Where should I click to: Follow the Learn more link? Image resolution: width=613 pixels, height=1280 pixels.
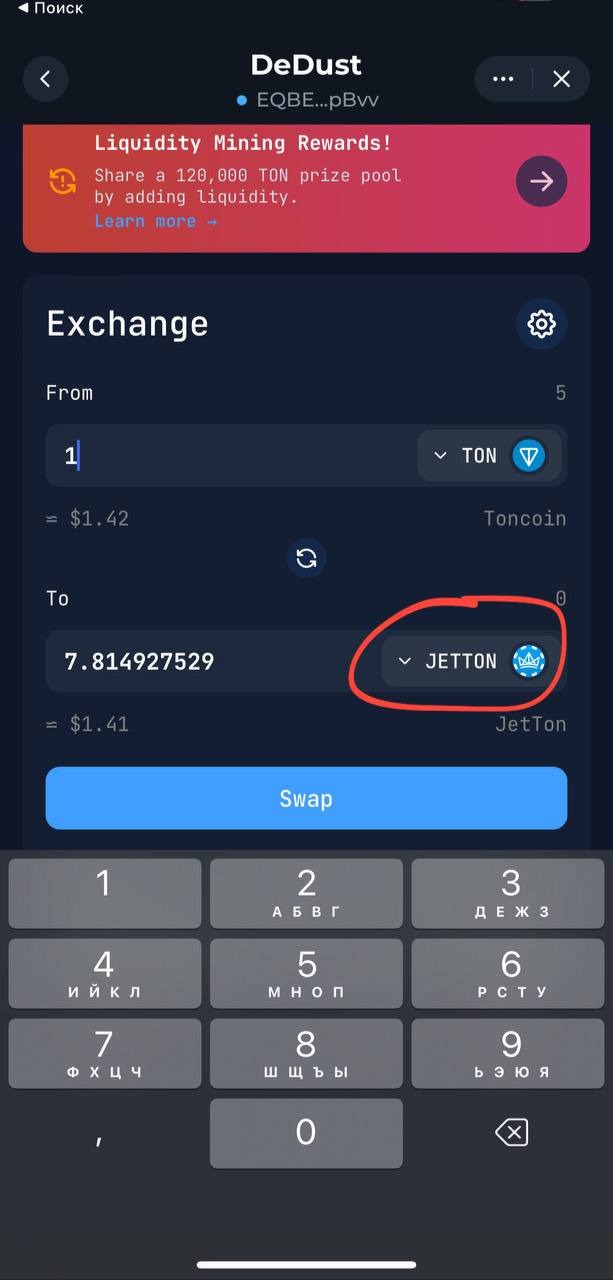coord(155,221)
